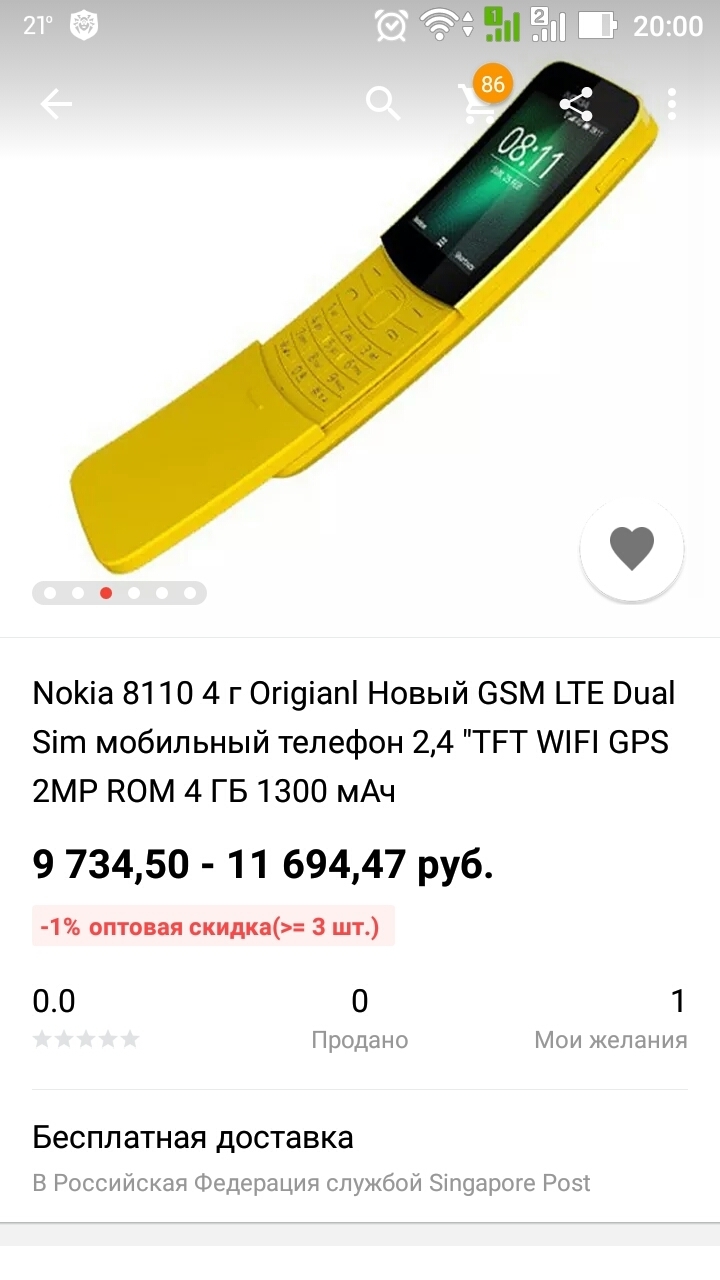Tap the image gallery page indicator dots

coord(119,593)
